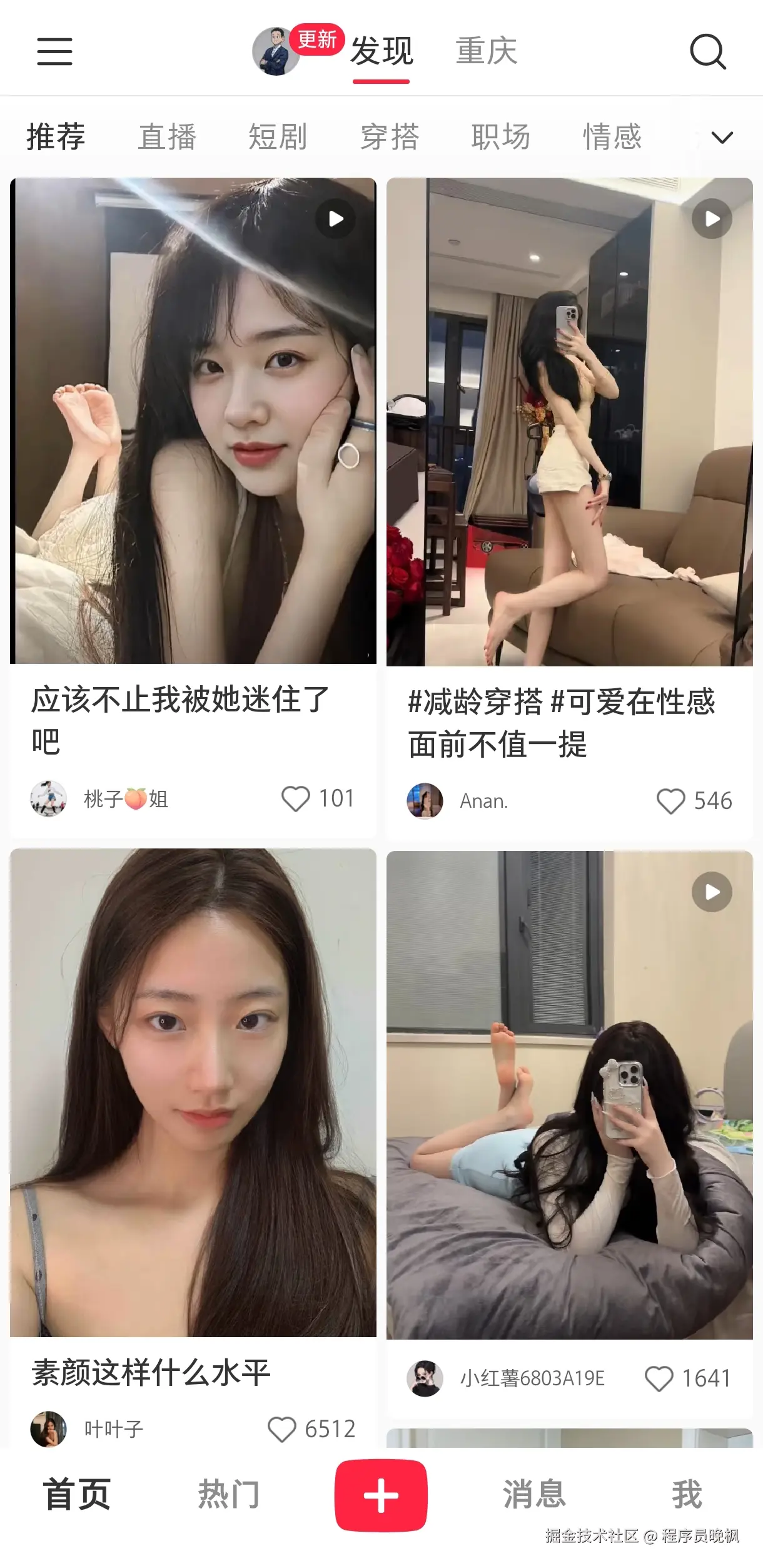The width and height of the screenshot is (763, 1568).
Task: Like the post by 叶叶子
Action: click(281, 1429)
